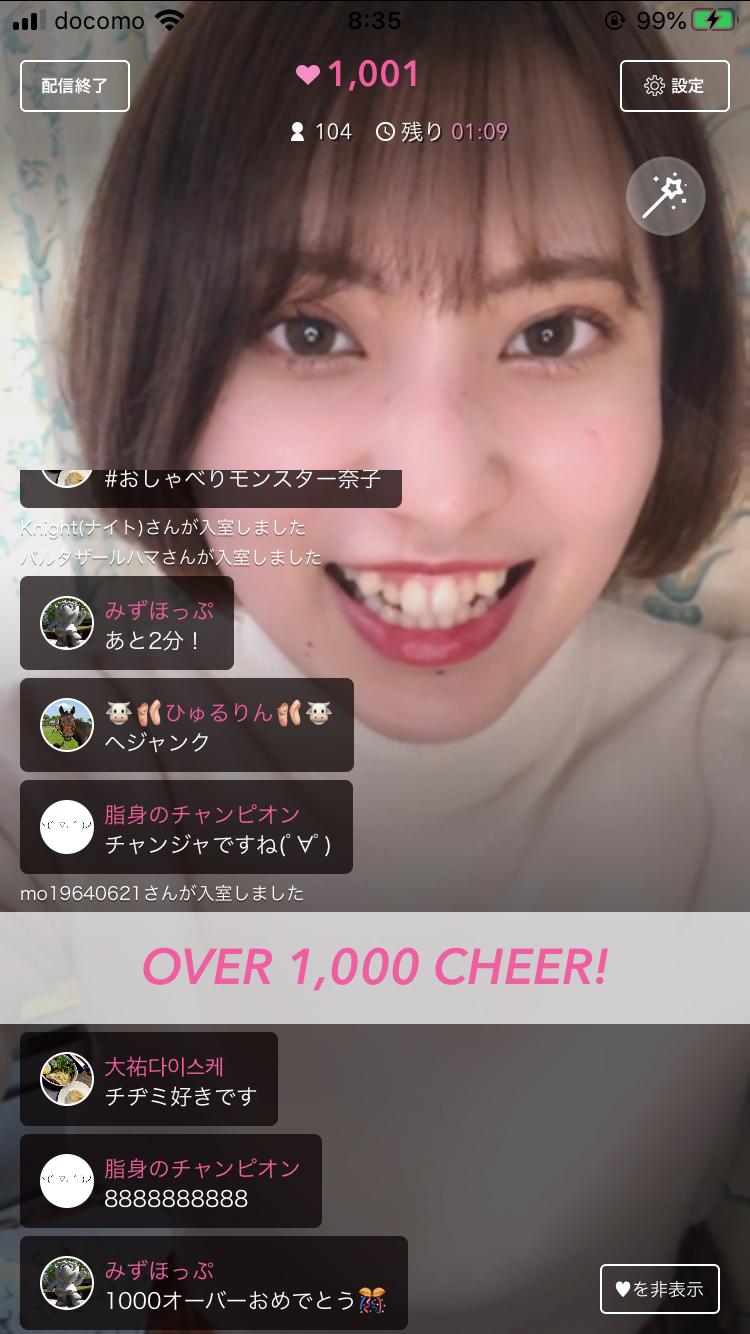This screenshot has width=750, height=1334.
Task: Open the magic wand beauty effects
Action: (665, 196)
